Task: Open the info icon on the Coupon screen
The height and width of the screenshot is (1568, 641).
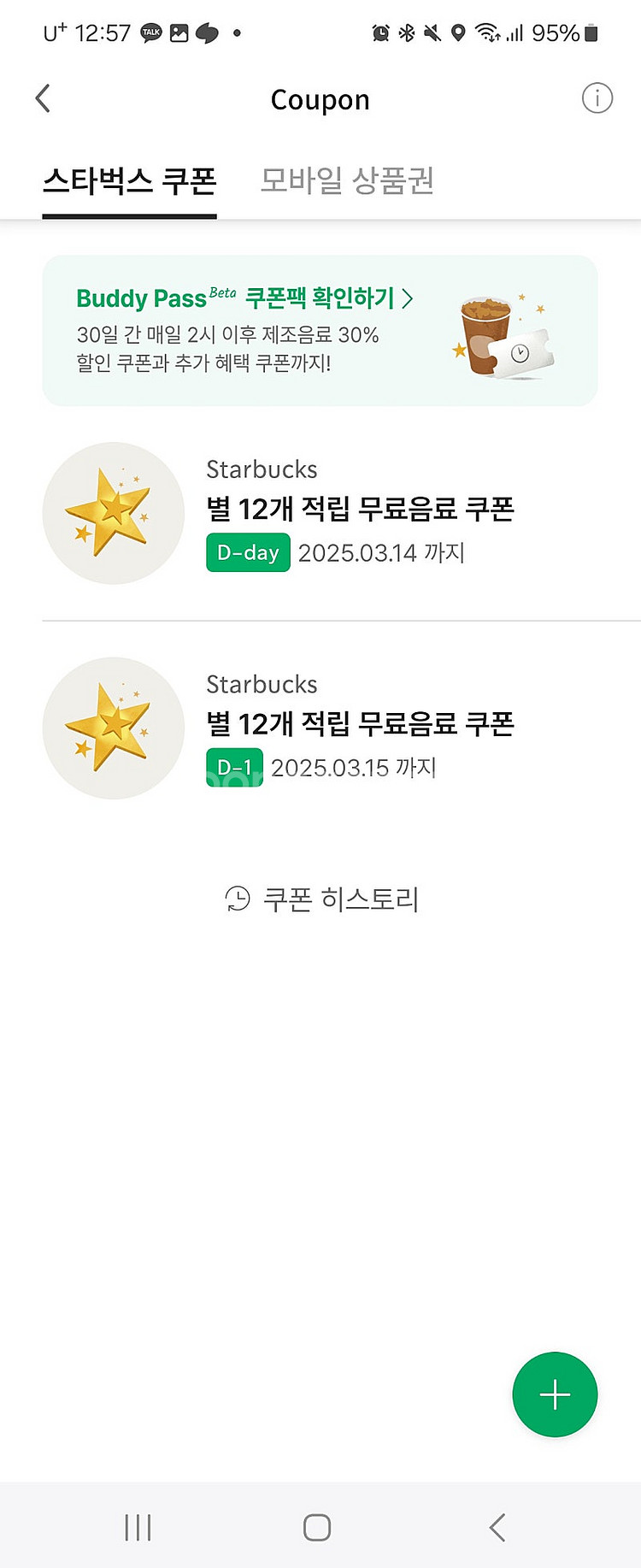Action: tap(598, 98)
